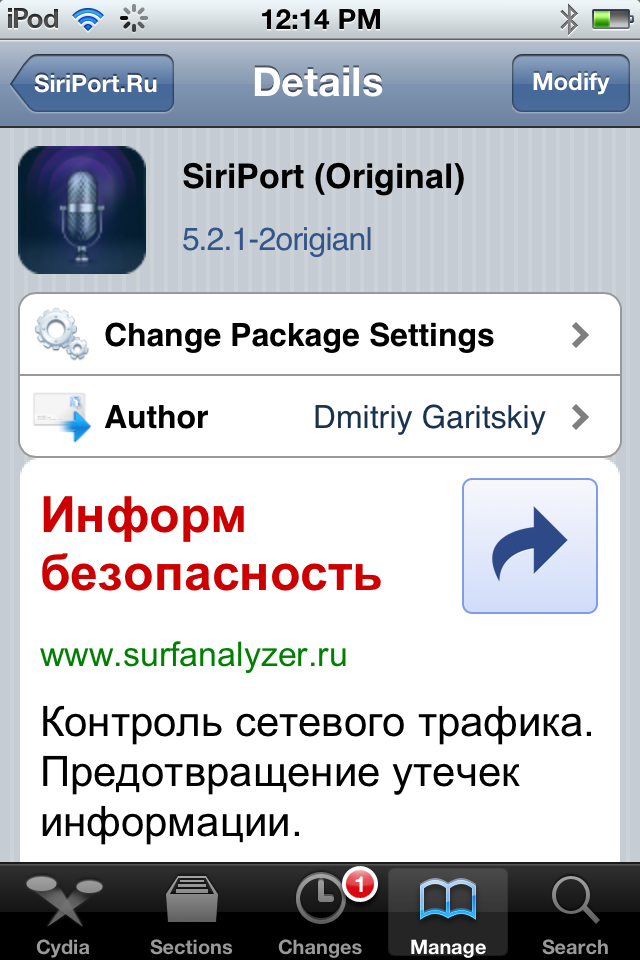Select the Manage tab
640x960 pixels.
point(447,915)
